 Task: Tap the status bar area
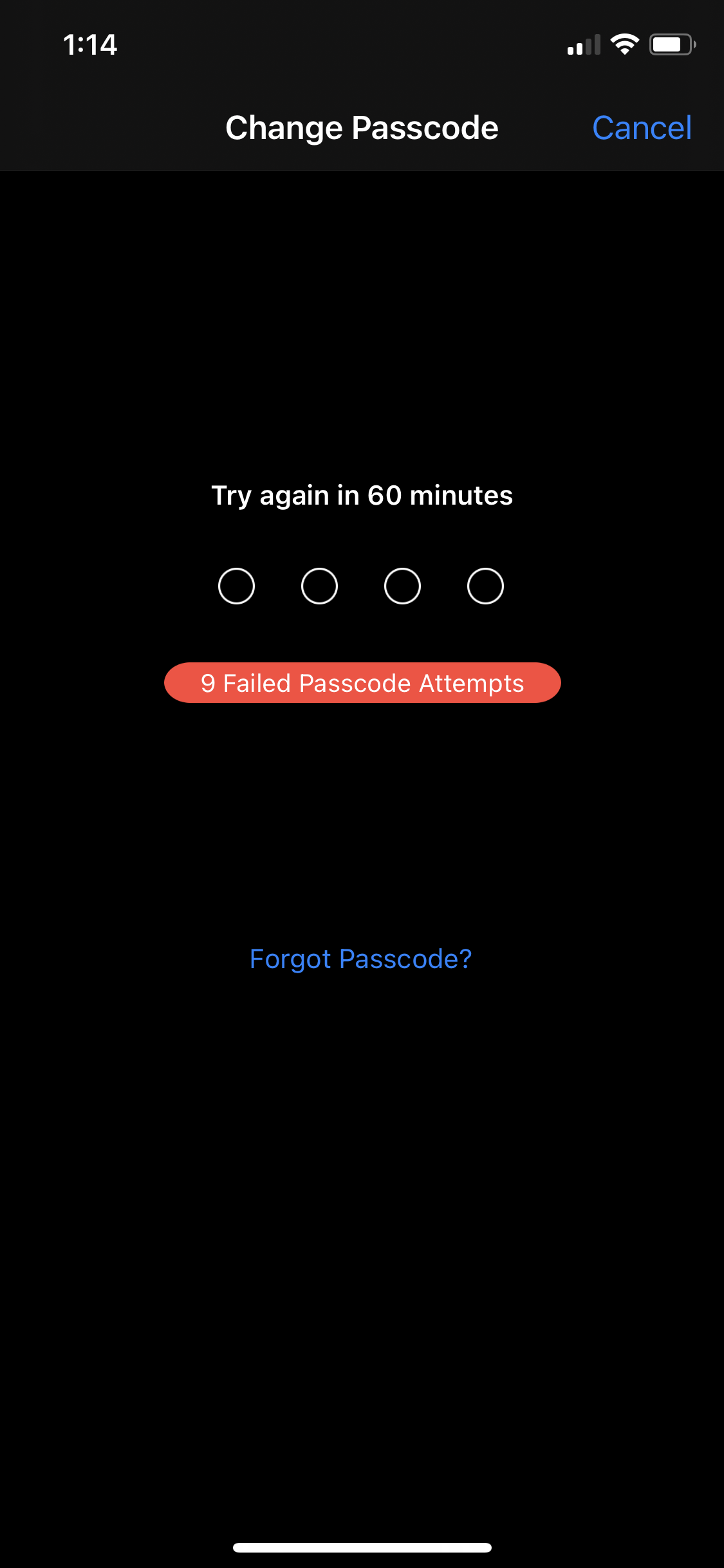coord(362,43)
